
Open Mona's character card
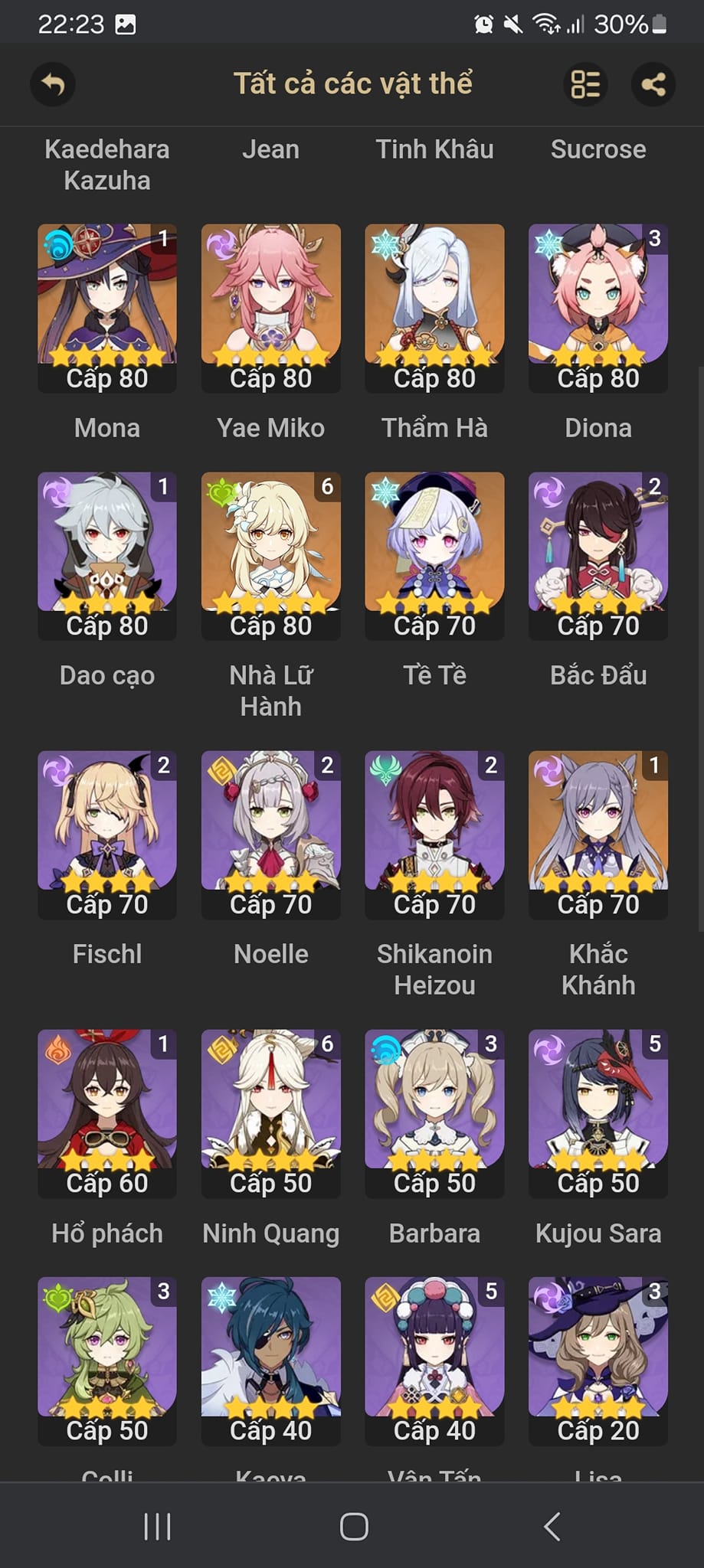107,308
